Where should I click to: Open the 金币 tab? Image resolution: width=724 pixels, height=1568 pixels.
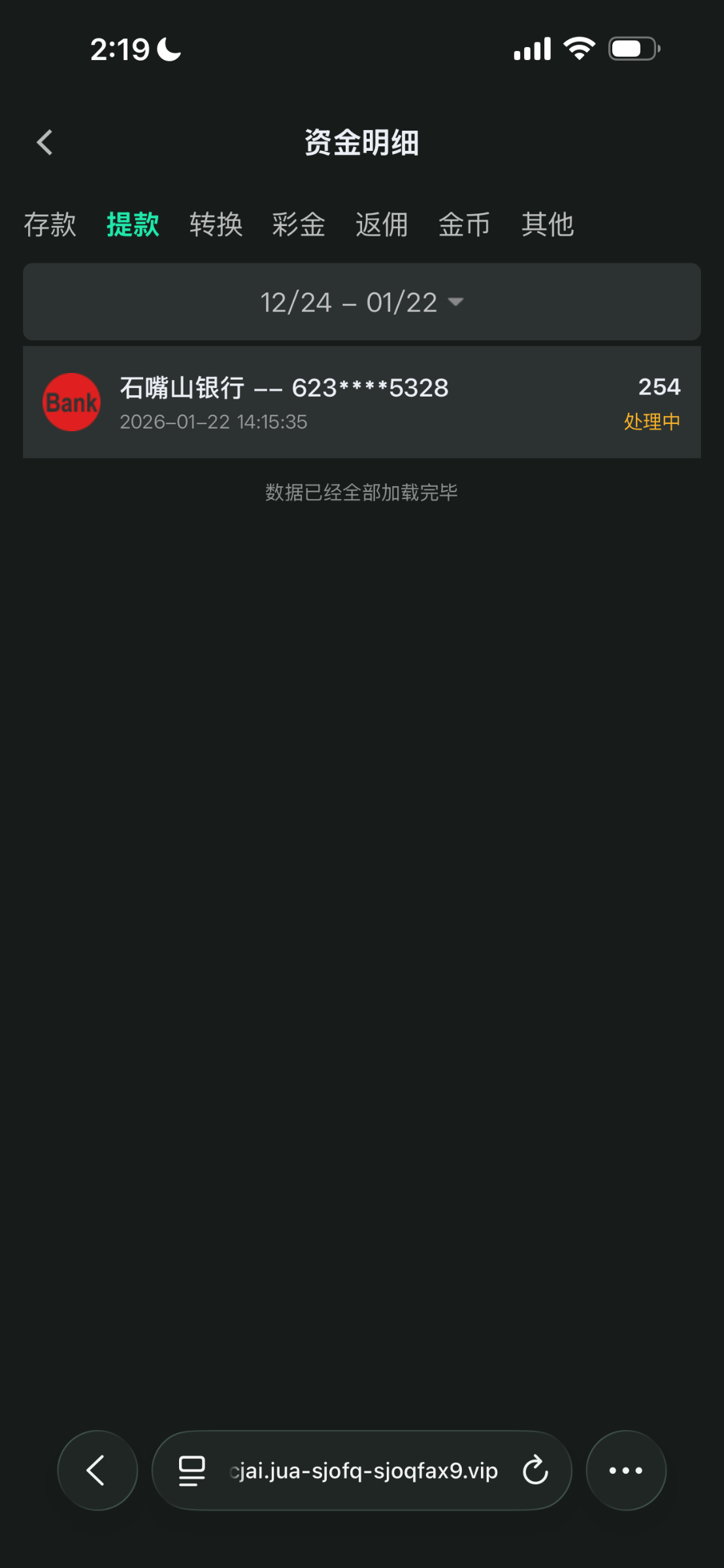tap(464, 225)
